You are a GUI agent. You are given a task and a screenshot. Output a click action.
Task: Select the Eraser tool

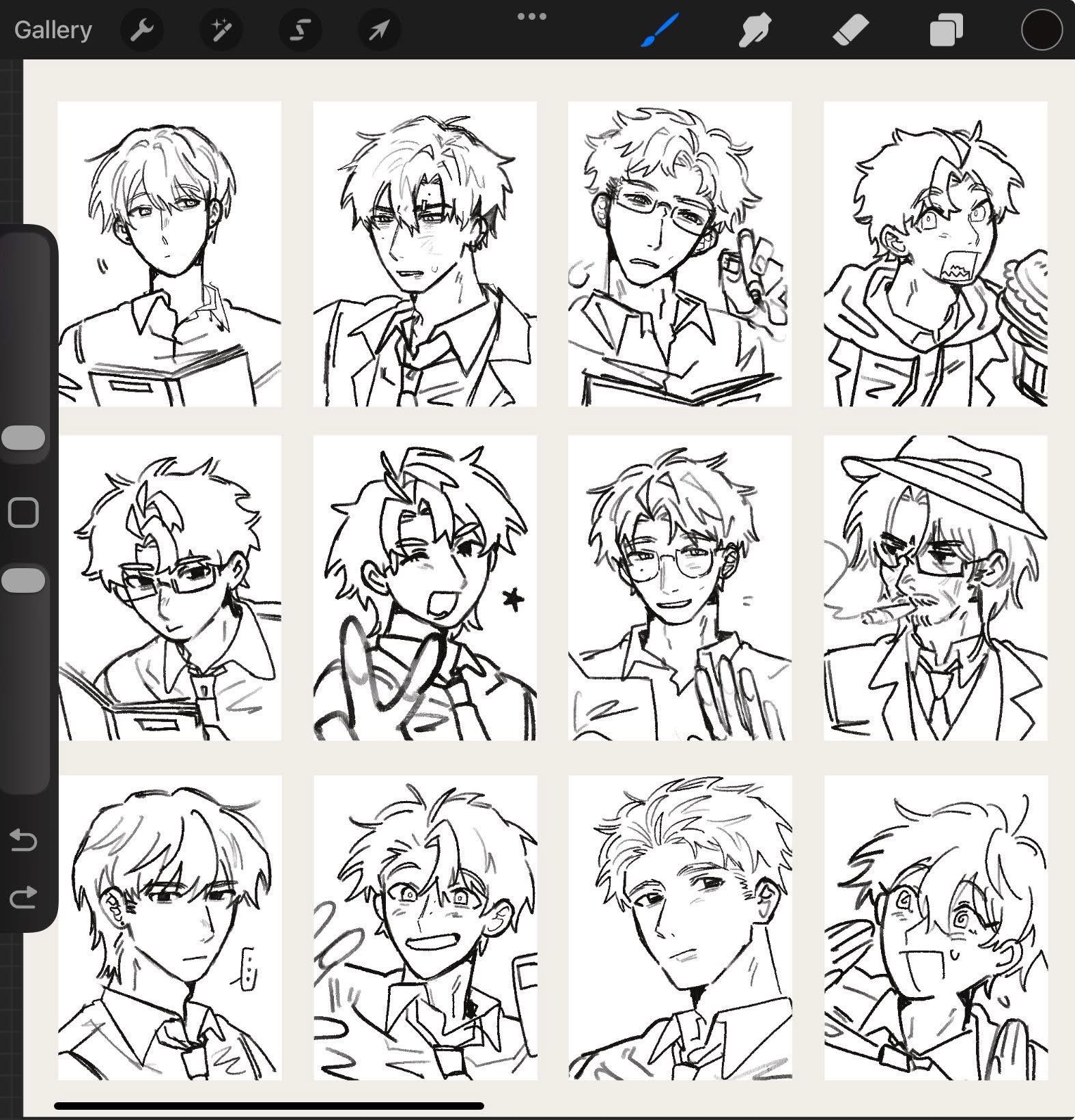click(x=851, y=30)
